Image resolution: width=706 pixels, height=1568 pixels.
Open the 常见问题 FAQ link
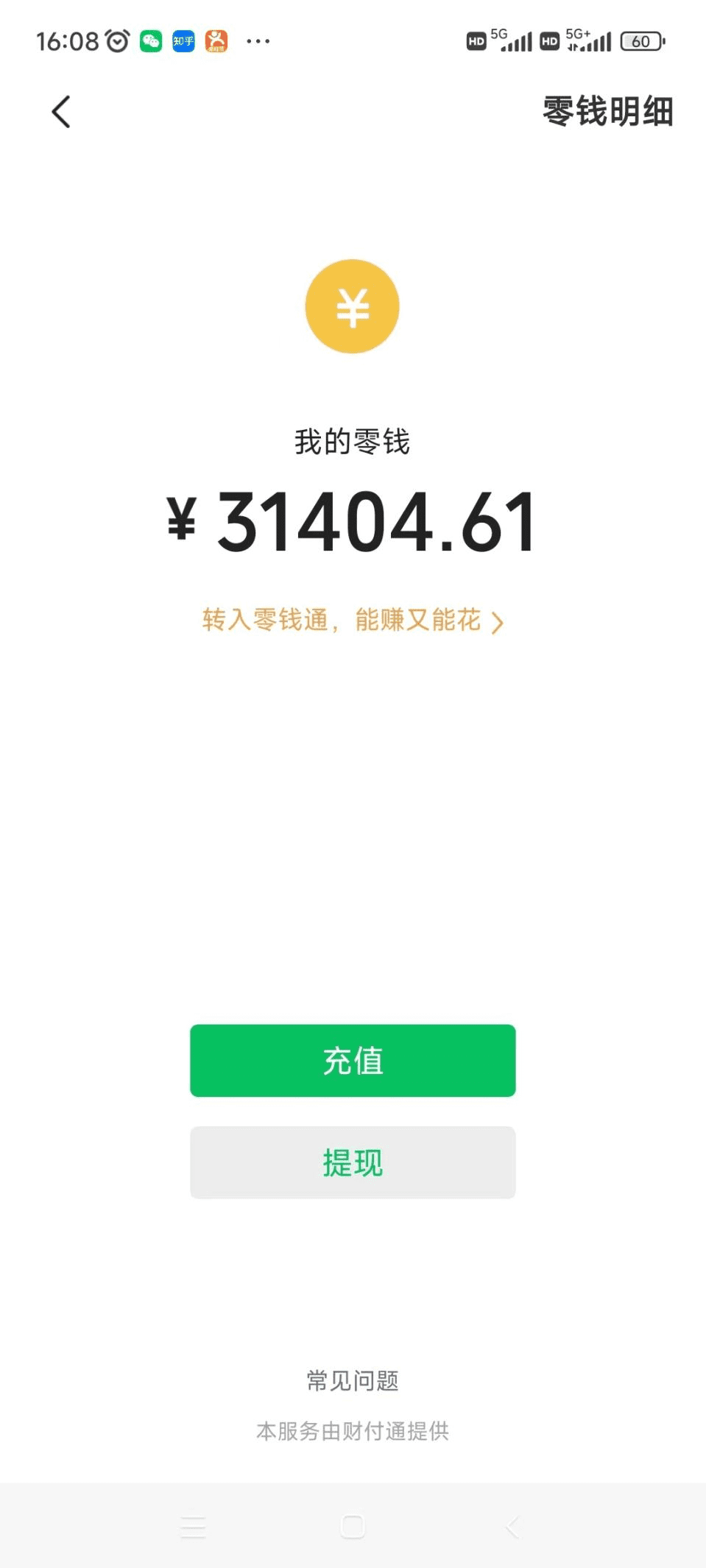[352, 1380]
